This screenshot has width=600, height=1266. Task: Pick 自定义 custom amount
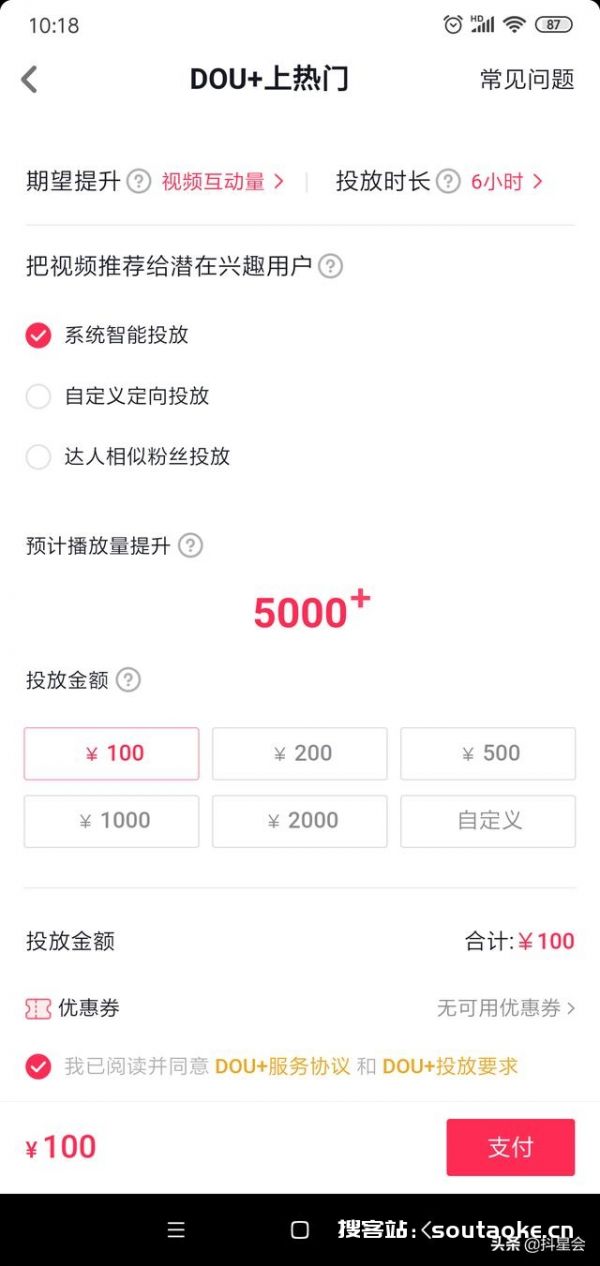pos(488,821)
